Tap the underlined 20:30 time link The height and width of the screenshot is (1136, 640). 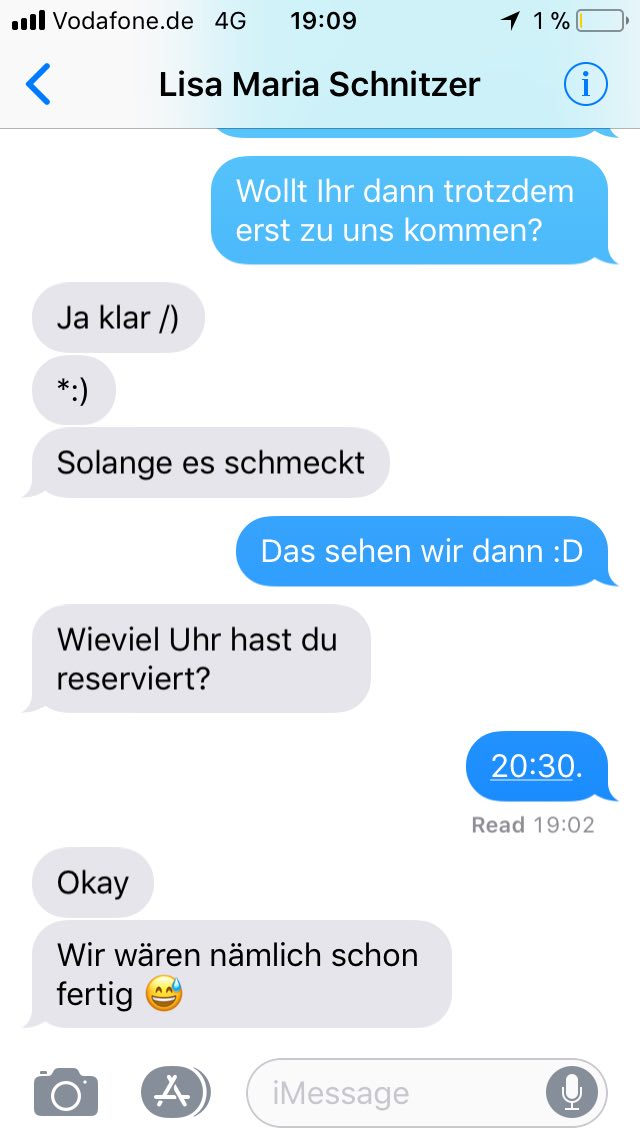(x=532, y=766)
